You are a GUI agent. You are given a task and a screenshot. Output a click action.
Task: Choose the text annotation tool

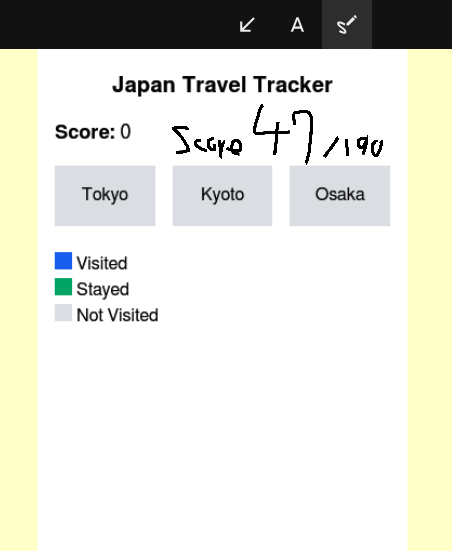click(297, 25)
